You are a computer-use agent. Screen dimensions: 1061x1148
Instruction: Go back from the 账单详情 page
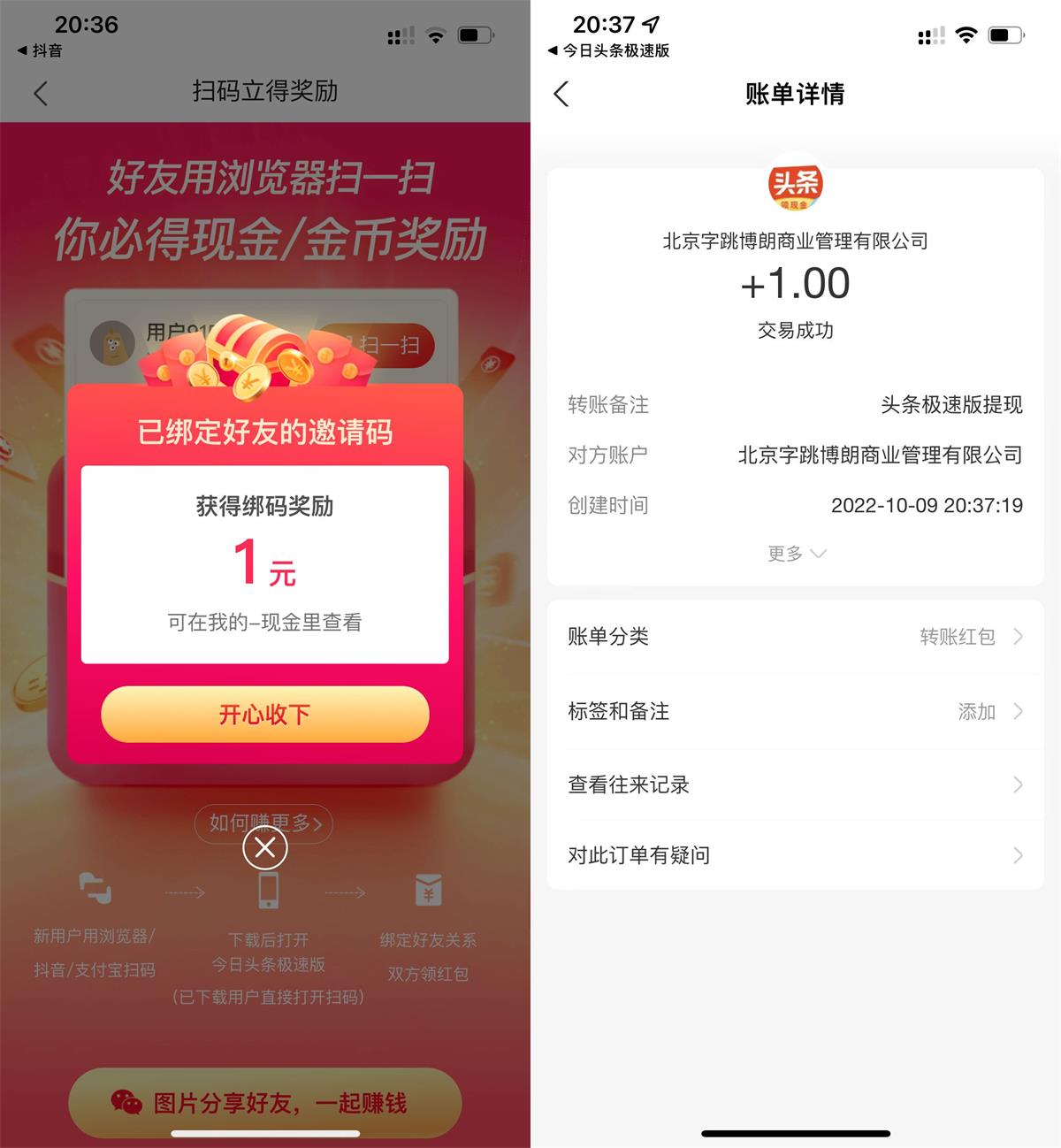[561, 94]
